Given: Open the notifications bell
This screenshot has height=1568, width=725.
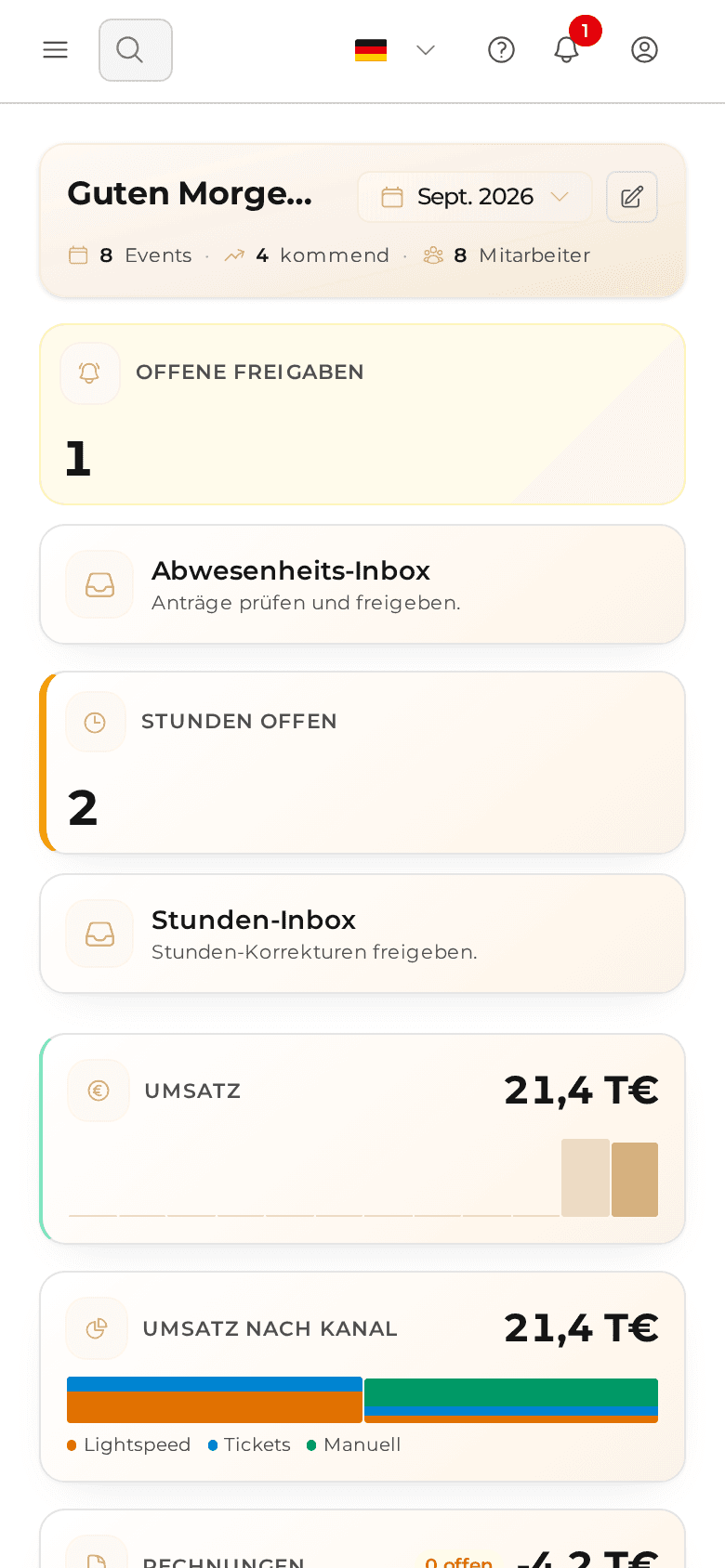Looking at the screenshot, I should (567, 50).
